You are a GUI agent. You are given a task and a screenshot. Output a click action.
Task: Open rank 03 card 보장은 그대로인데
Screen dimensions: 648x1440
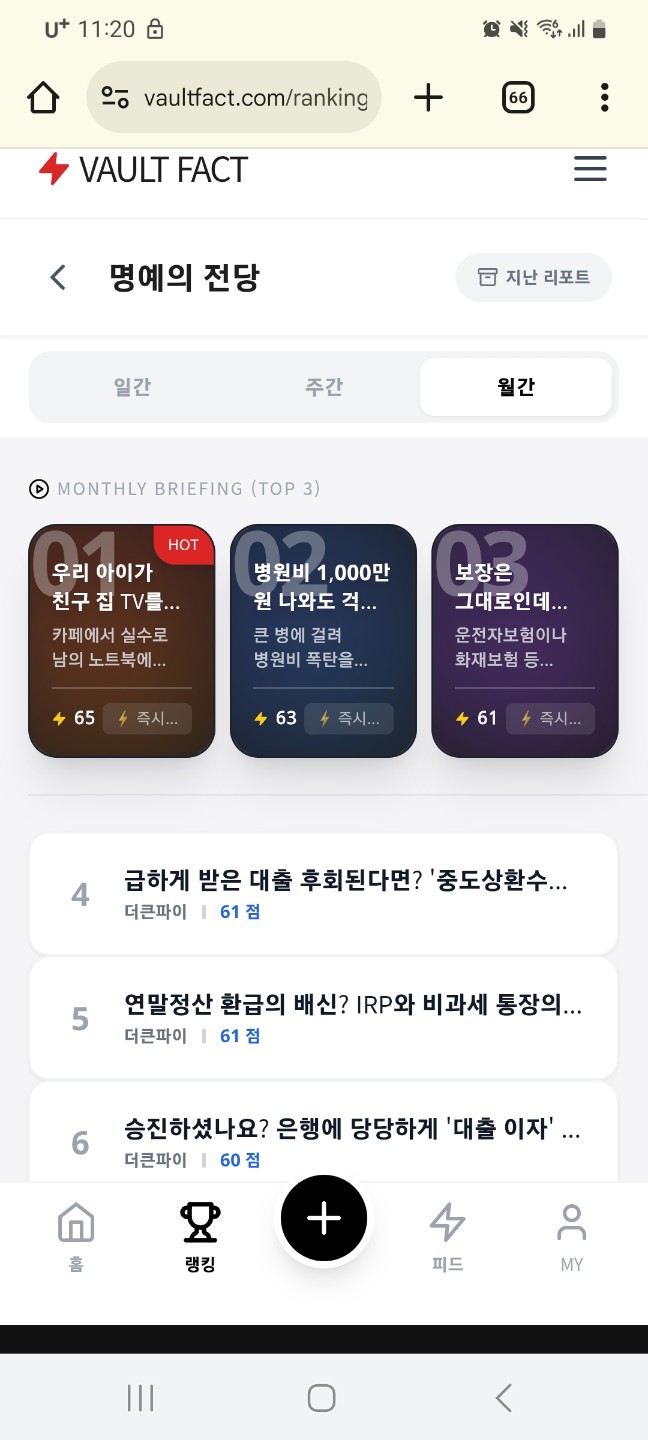pyautogui.click(x=524, y=610)
